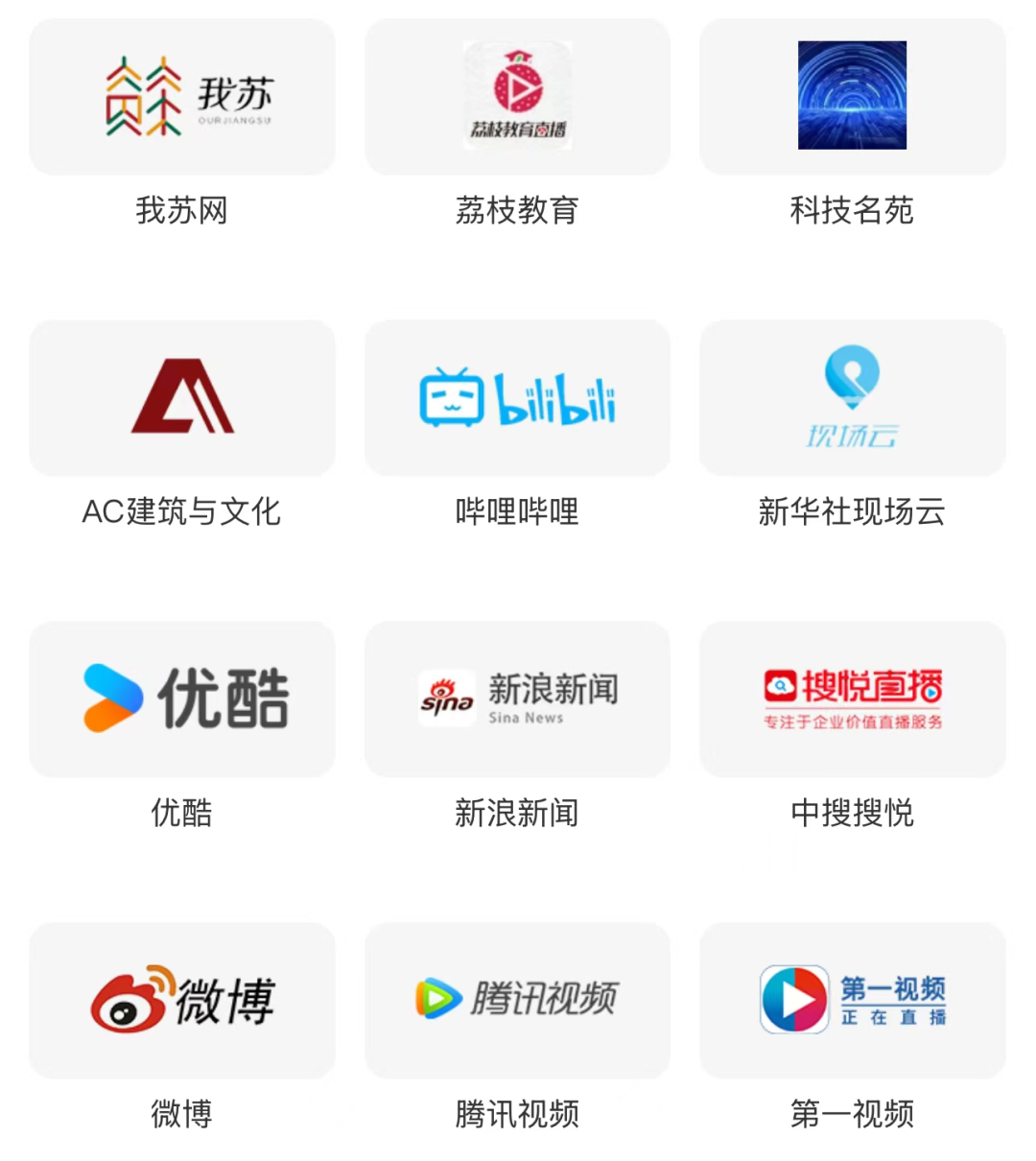Select the 新浪新闻 Sina News tile

click(x=517, y=699)
